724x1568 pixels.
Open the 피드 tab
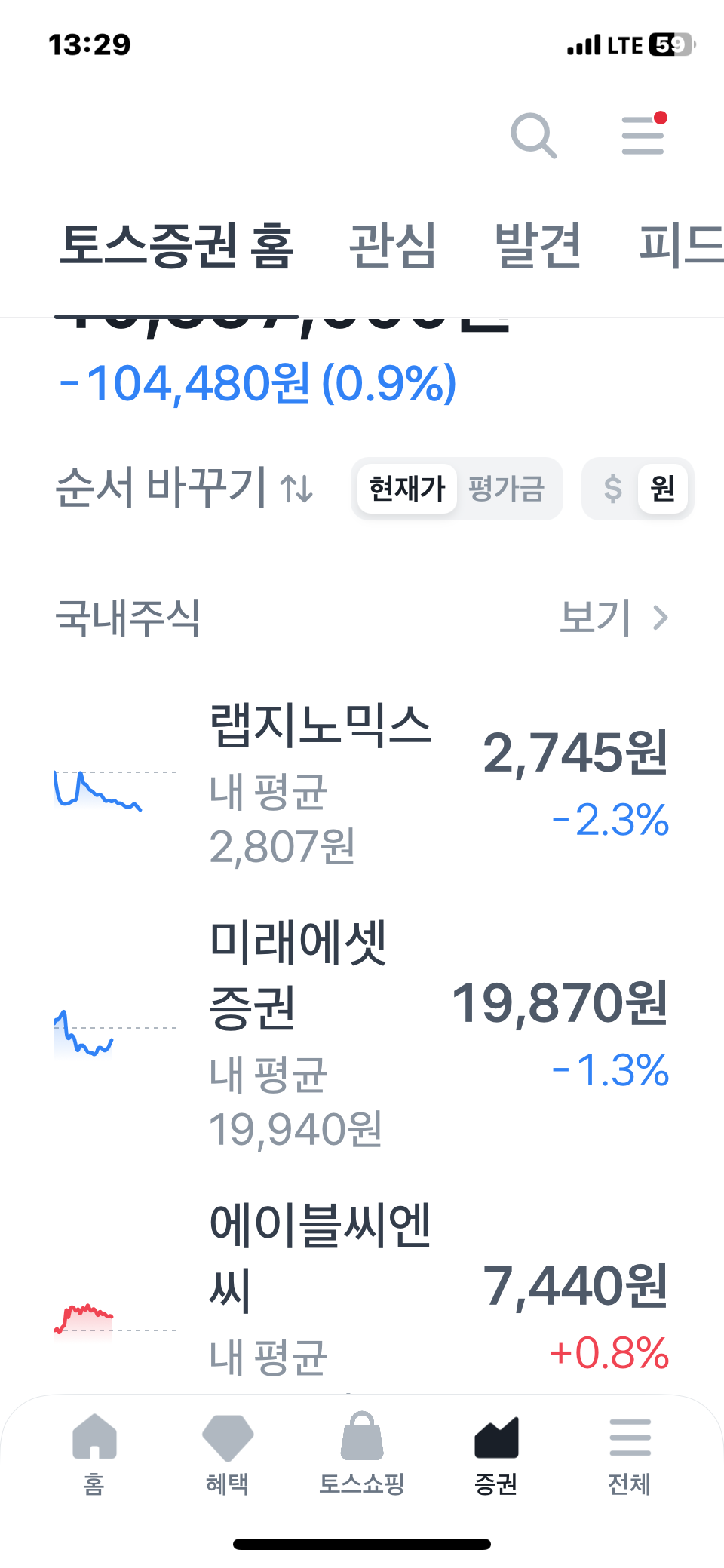click(x=679, y=246)
